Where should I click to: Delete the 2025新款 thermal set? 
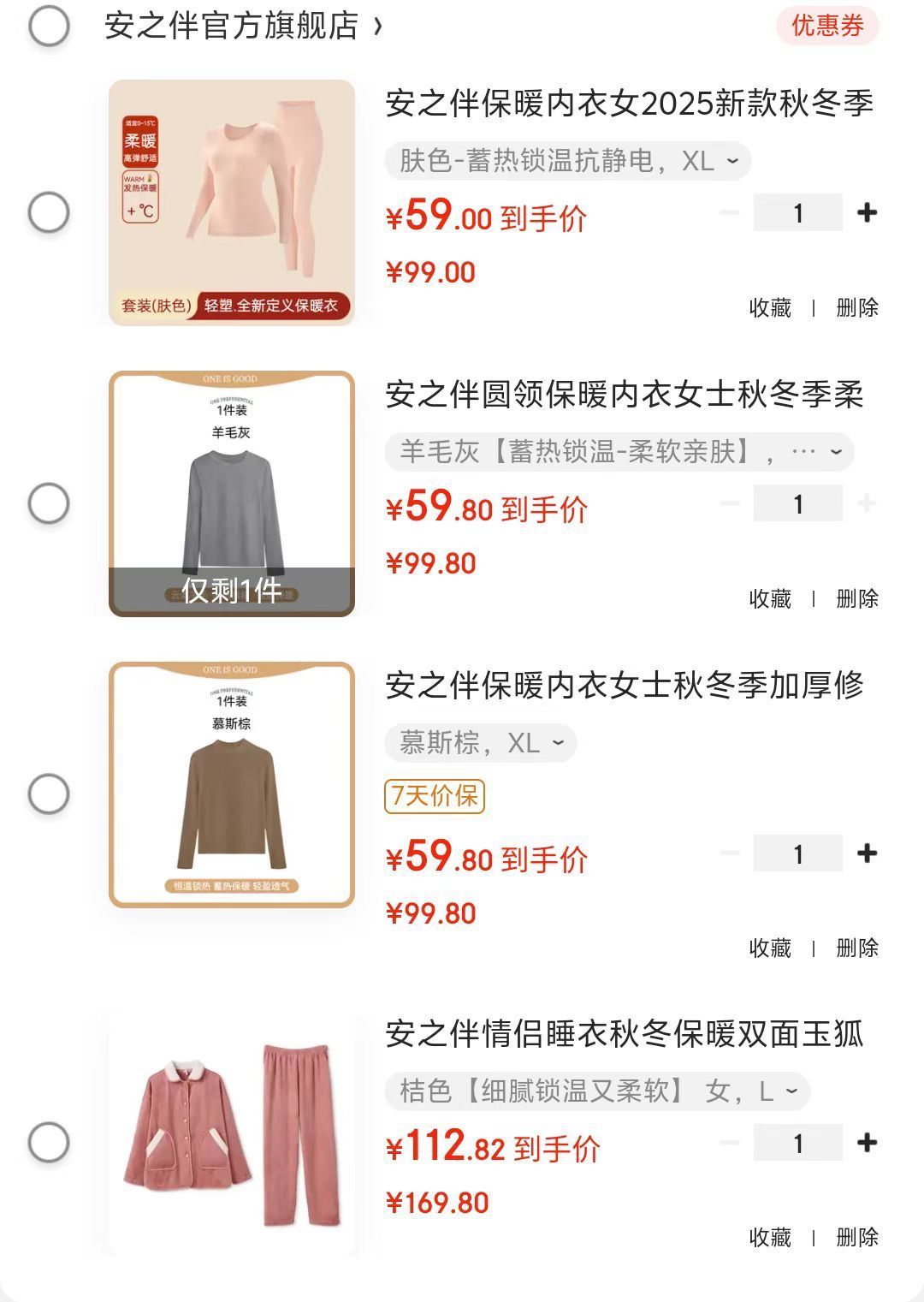pos(856,307)
